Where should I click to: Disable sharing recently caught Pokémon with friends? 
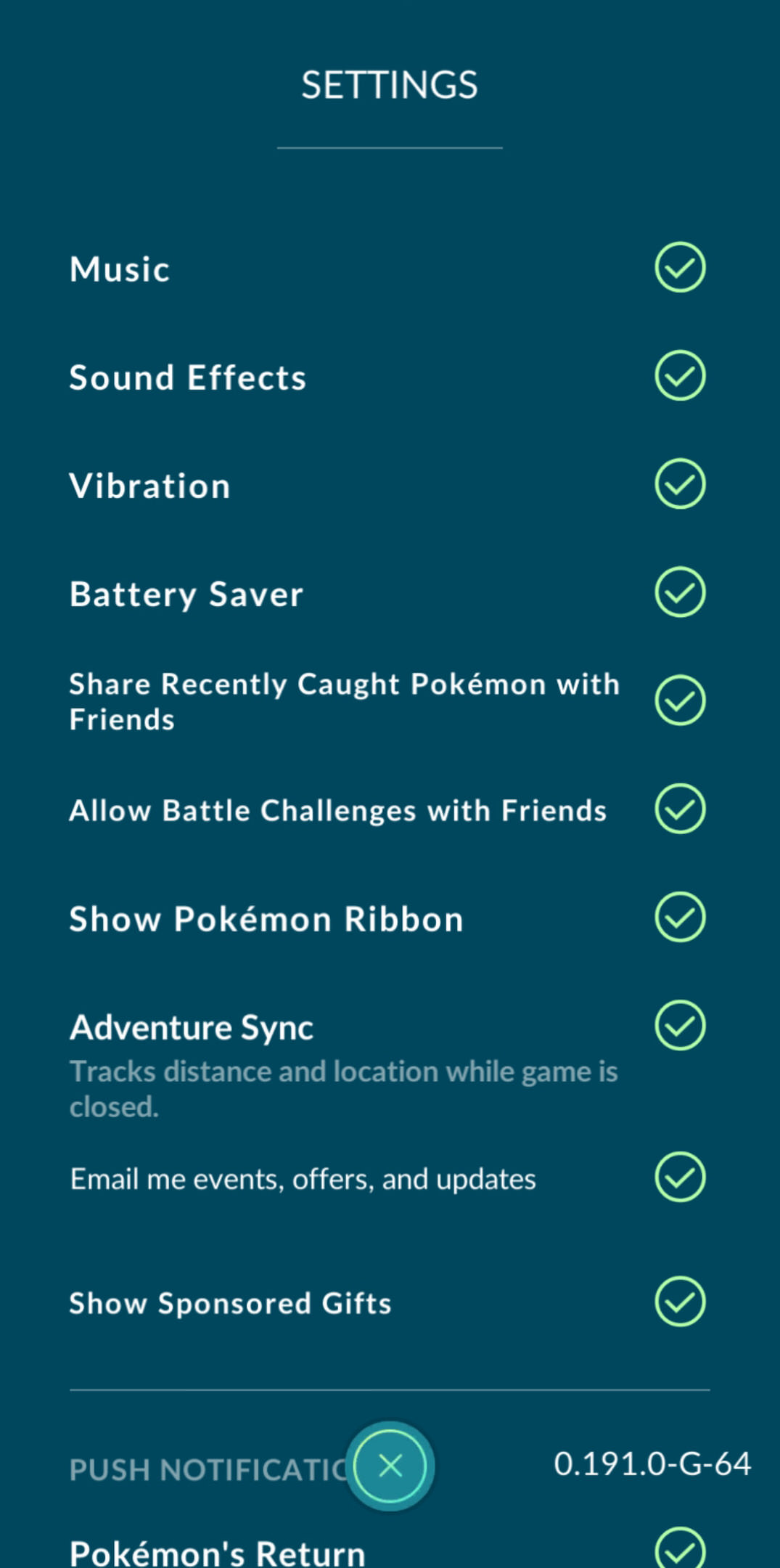[x=679, y=701]
